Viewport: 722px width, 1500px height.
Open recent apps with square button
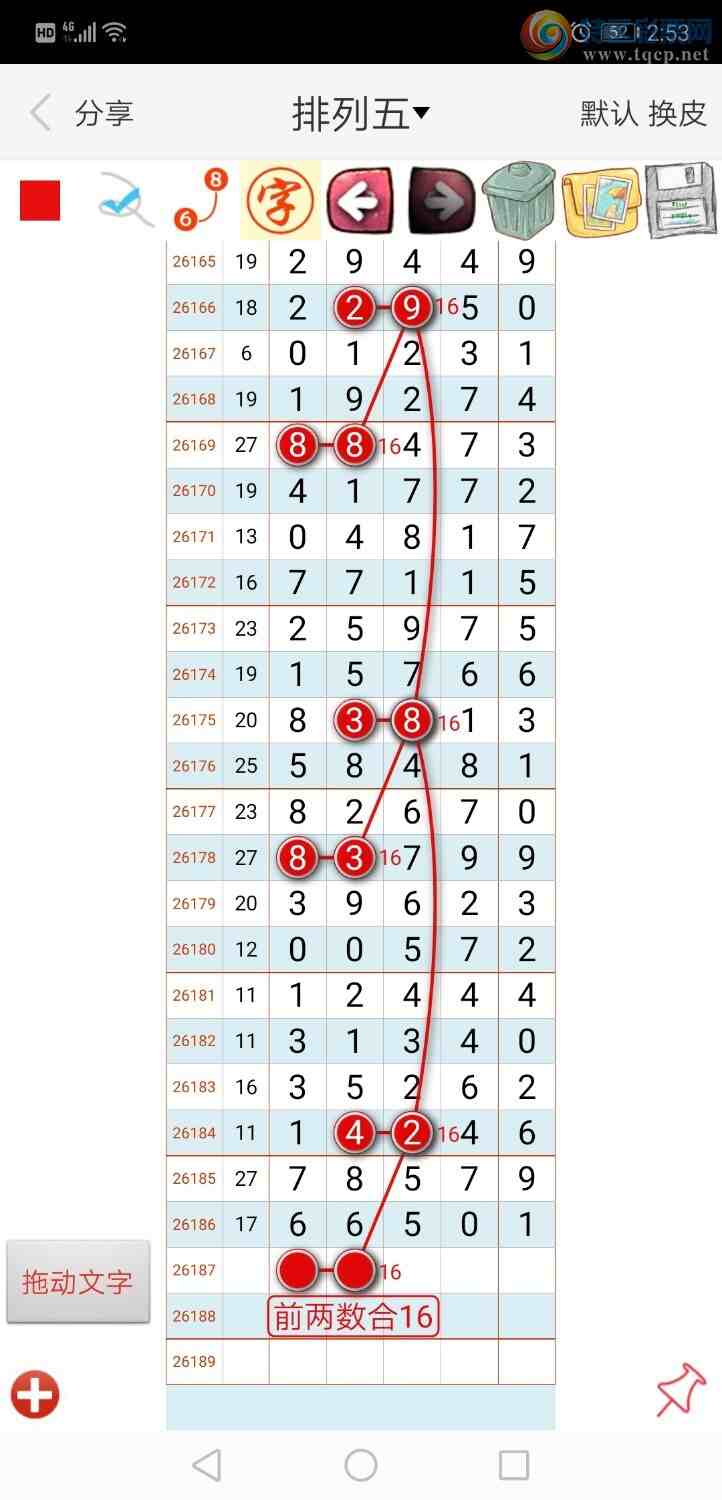point(513,1465)
